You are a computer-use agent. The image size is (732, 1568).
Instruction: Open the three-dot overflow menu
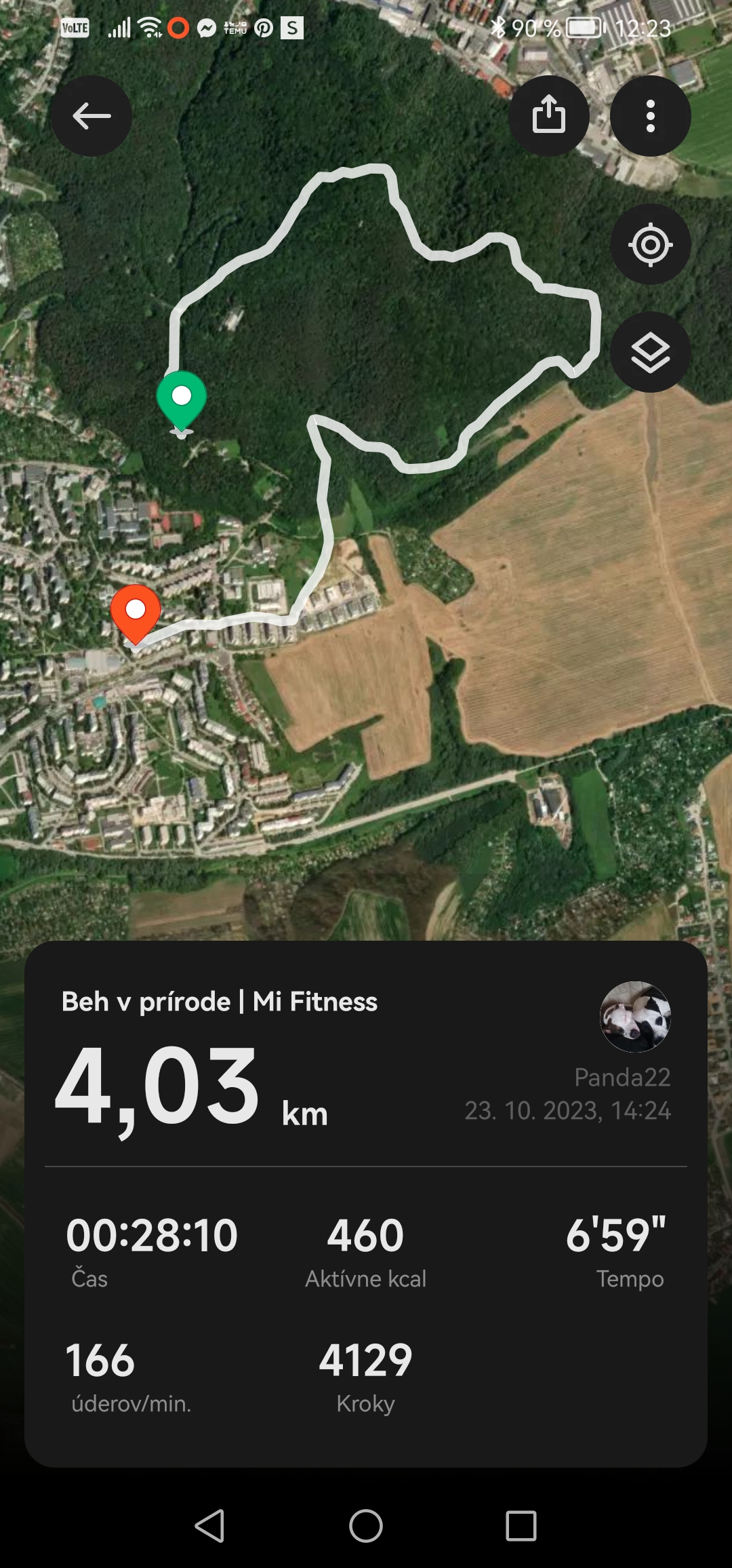(650, 116)
